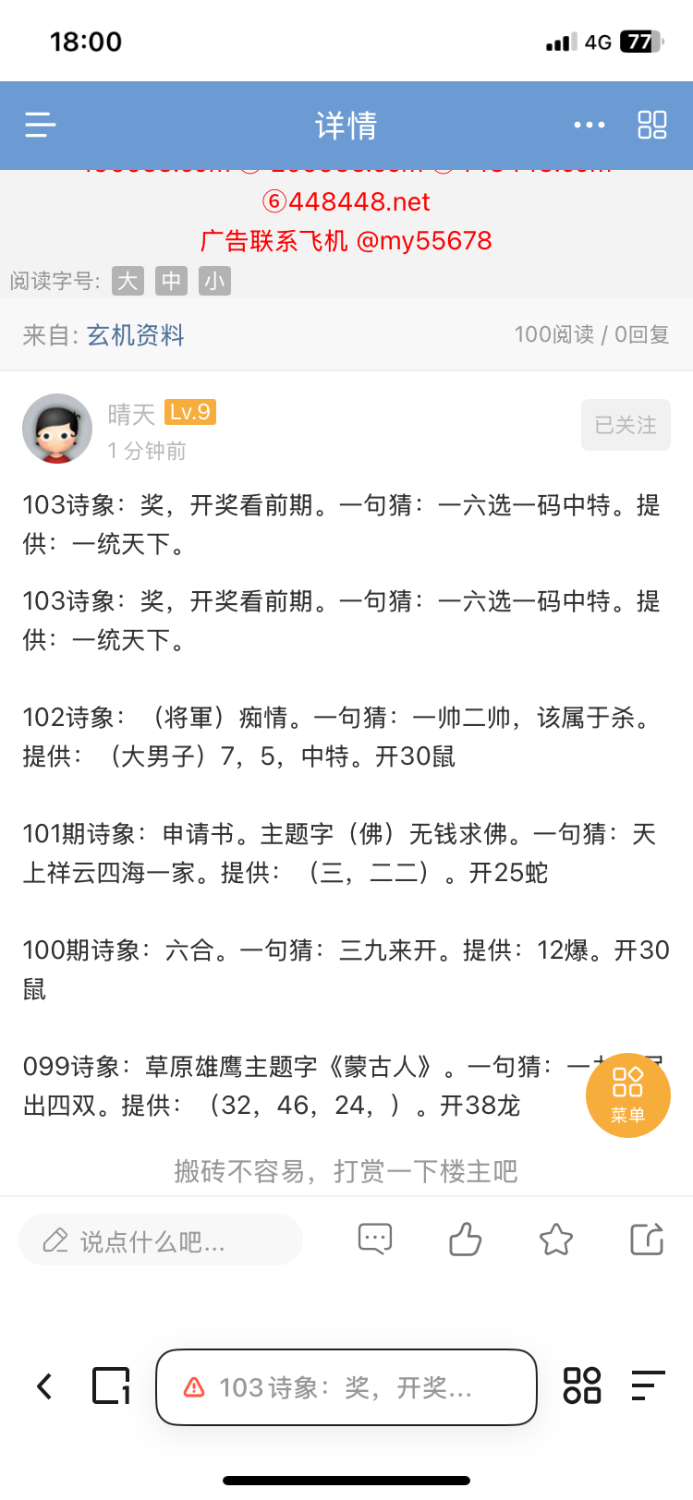View comments via the speech bubble icon

375,1240
